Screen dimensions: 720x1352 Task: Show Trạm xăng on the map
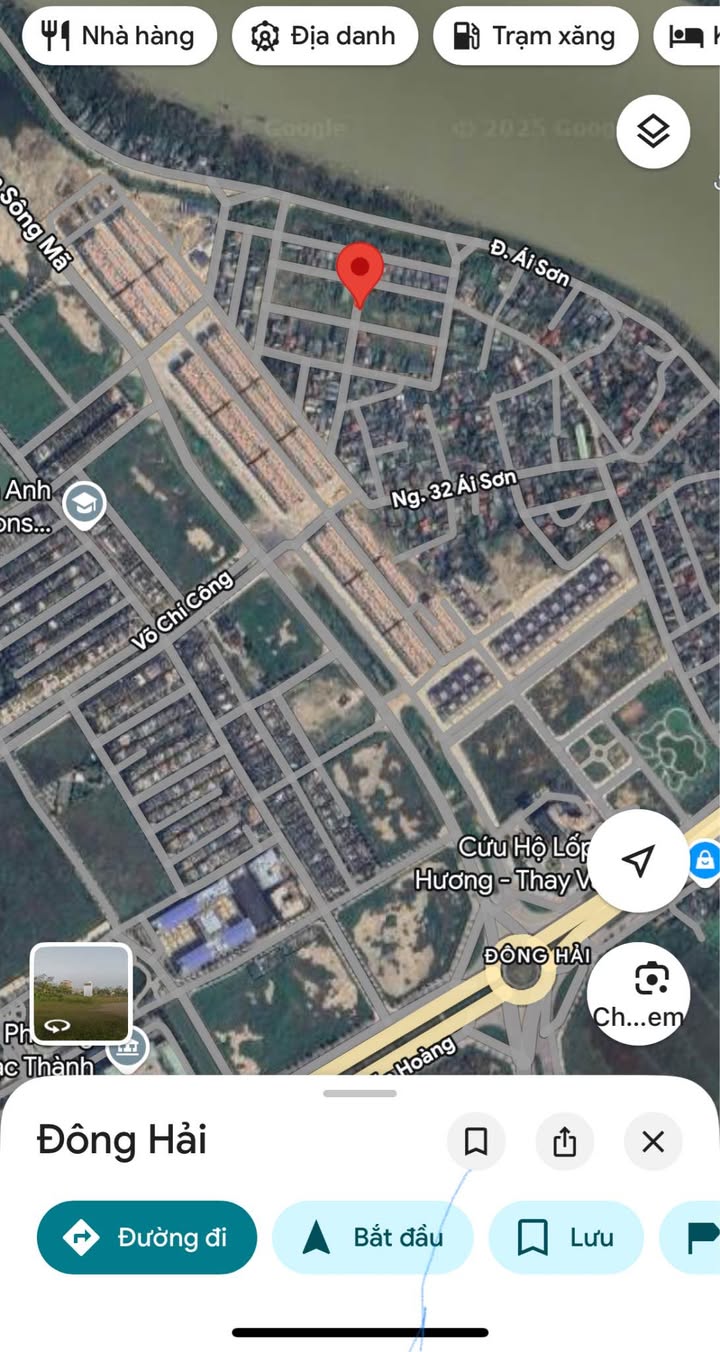535,37
